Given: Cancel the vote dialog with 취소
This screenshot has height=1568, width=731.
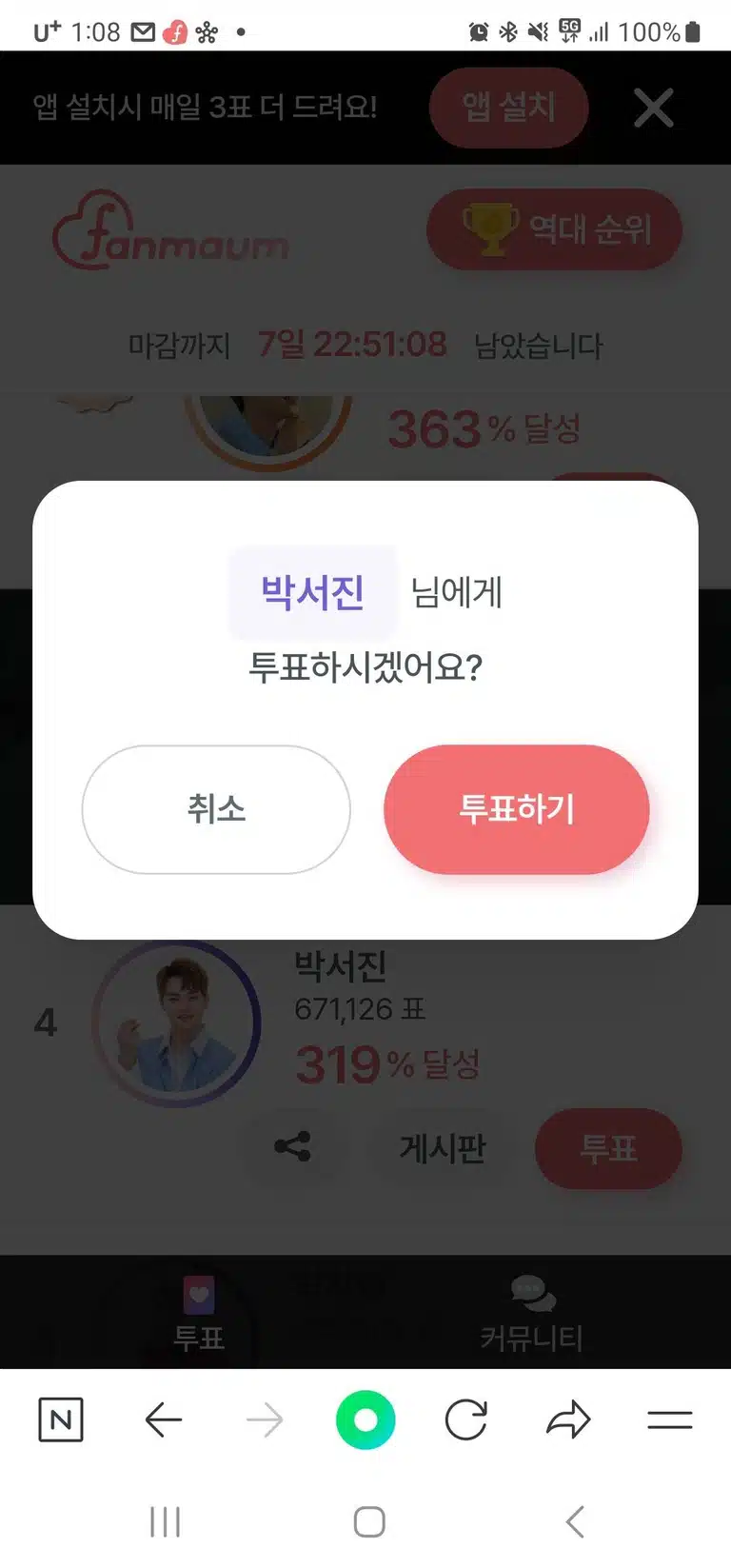Looking at the screenshot, I should pos(216,809).
